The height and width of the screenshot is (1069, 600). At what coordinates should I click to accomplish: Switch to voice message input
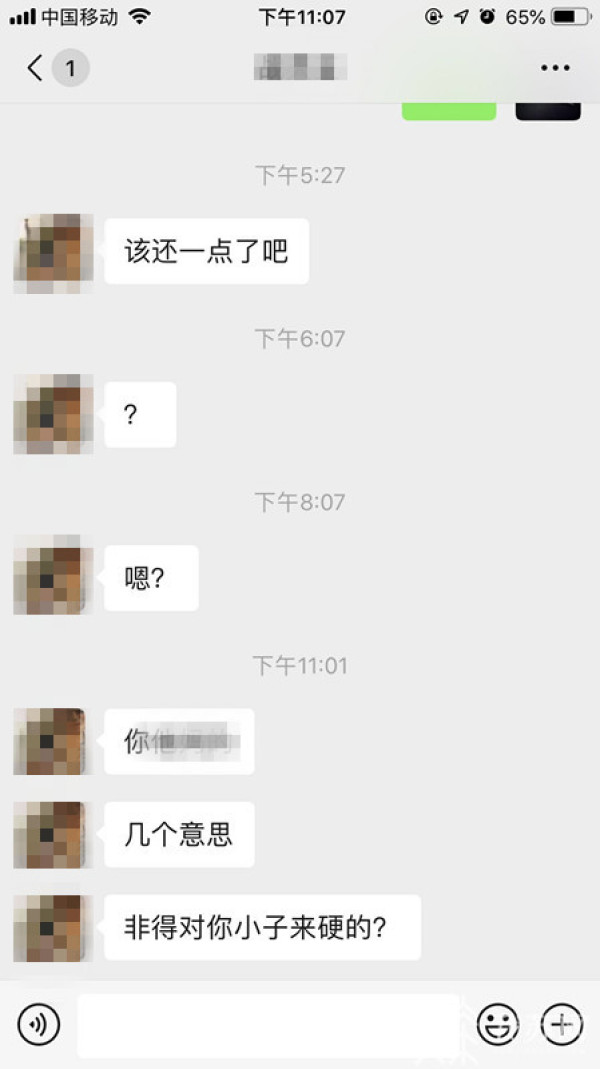point(39,1024)
